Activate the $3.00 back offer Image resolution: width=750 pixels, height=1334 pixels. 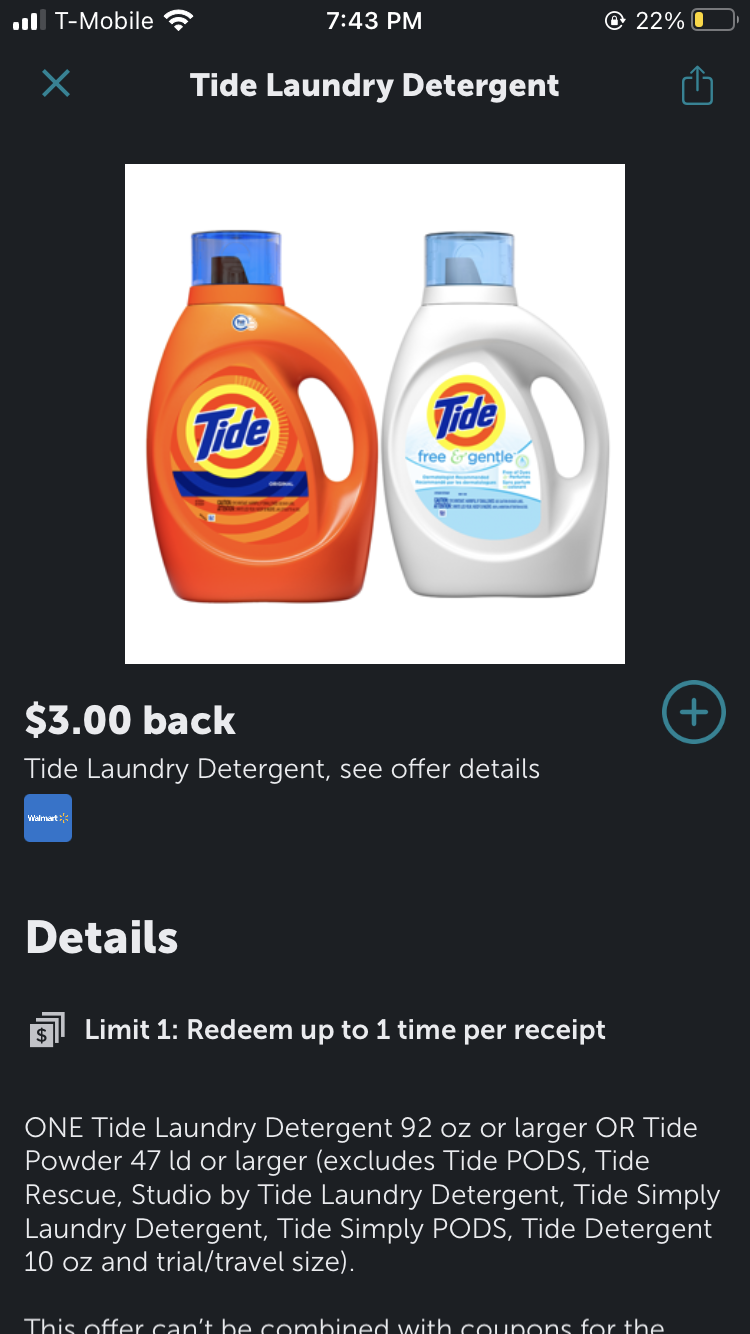130,719
